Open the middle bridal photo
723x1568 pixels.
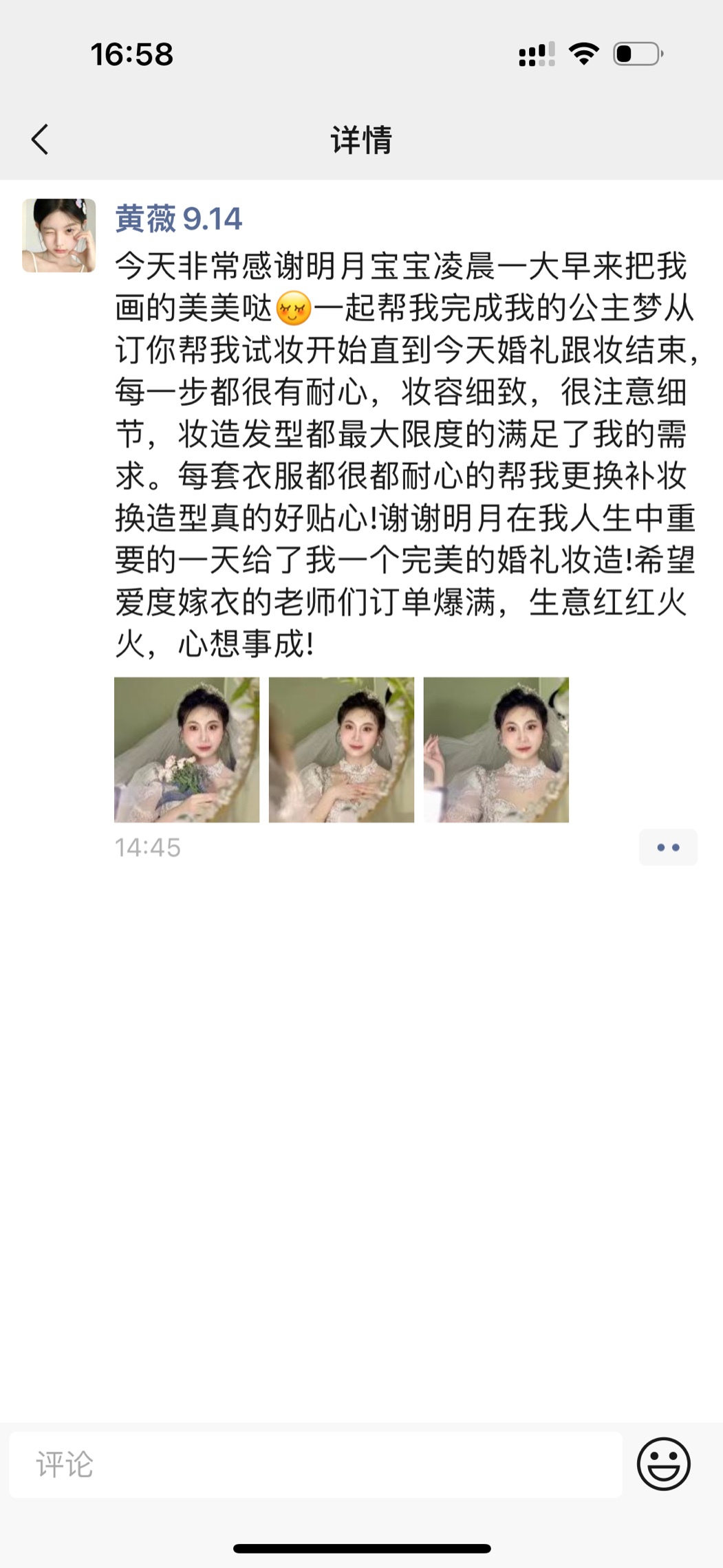click(x=341, y=750)
